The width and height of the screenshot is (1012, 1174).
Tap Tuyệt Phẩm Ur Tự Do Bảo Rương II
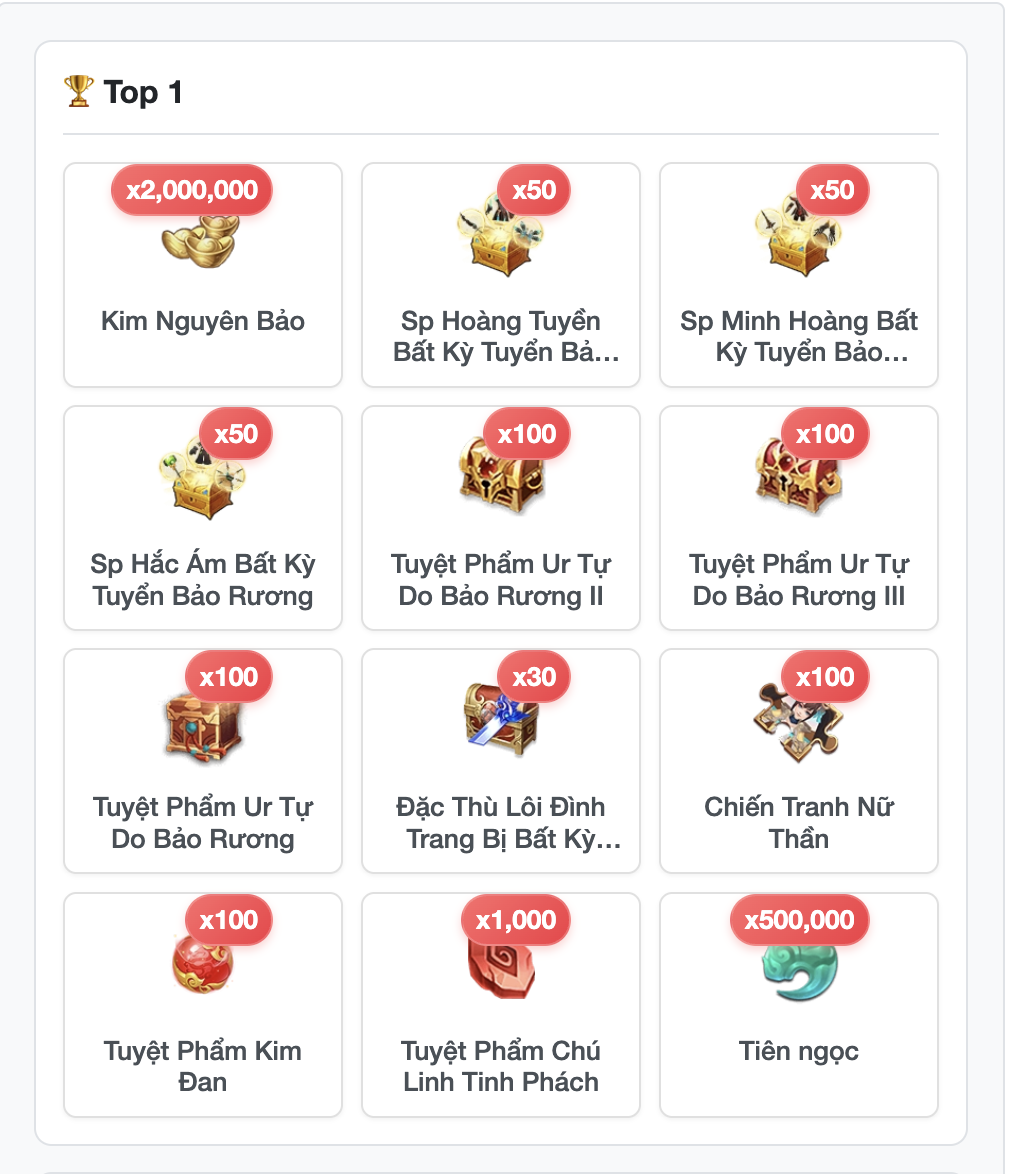click(x=500, y=518)
